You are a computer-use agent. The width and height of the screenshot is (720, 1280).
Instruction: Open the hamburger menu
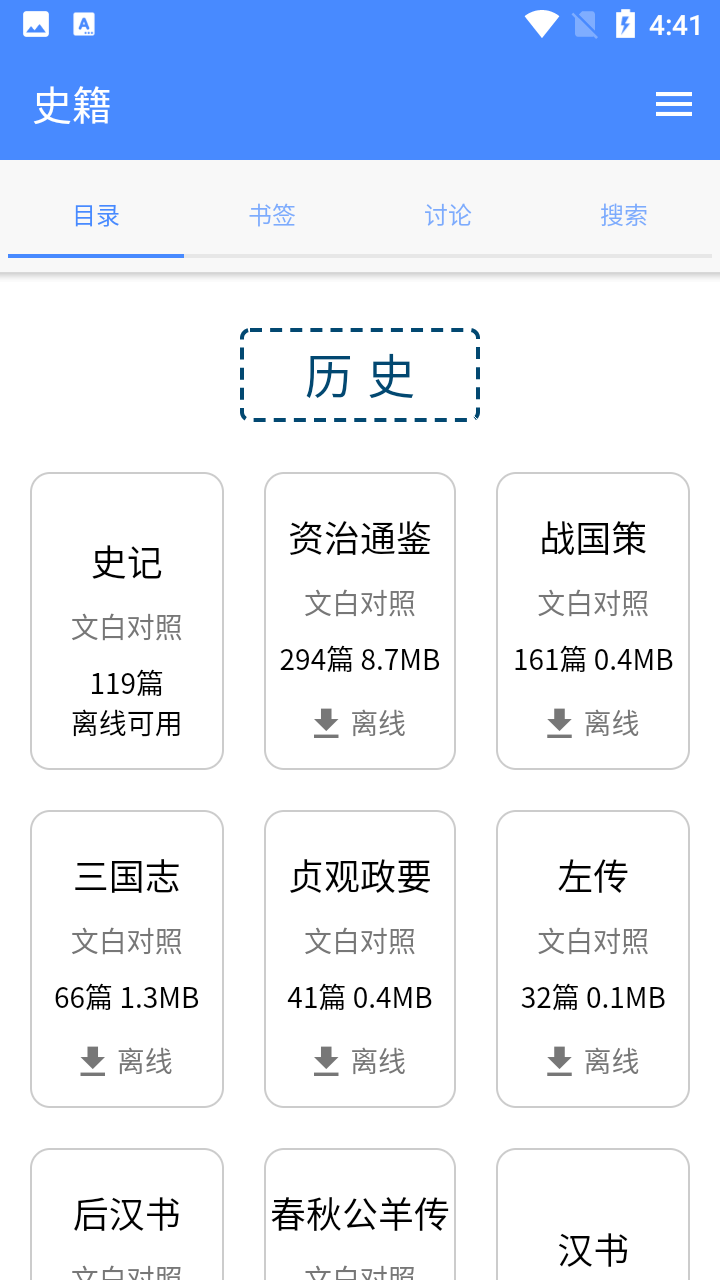coord(674,105)
